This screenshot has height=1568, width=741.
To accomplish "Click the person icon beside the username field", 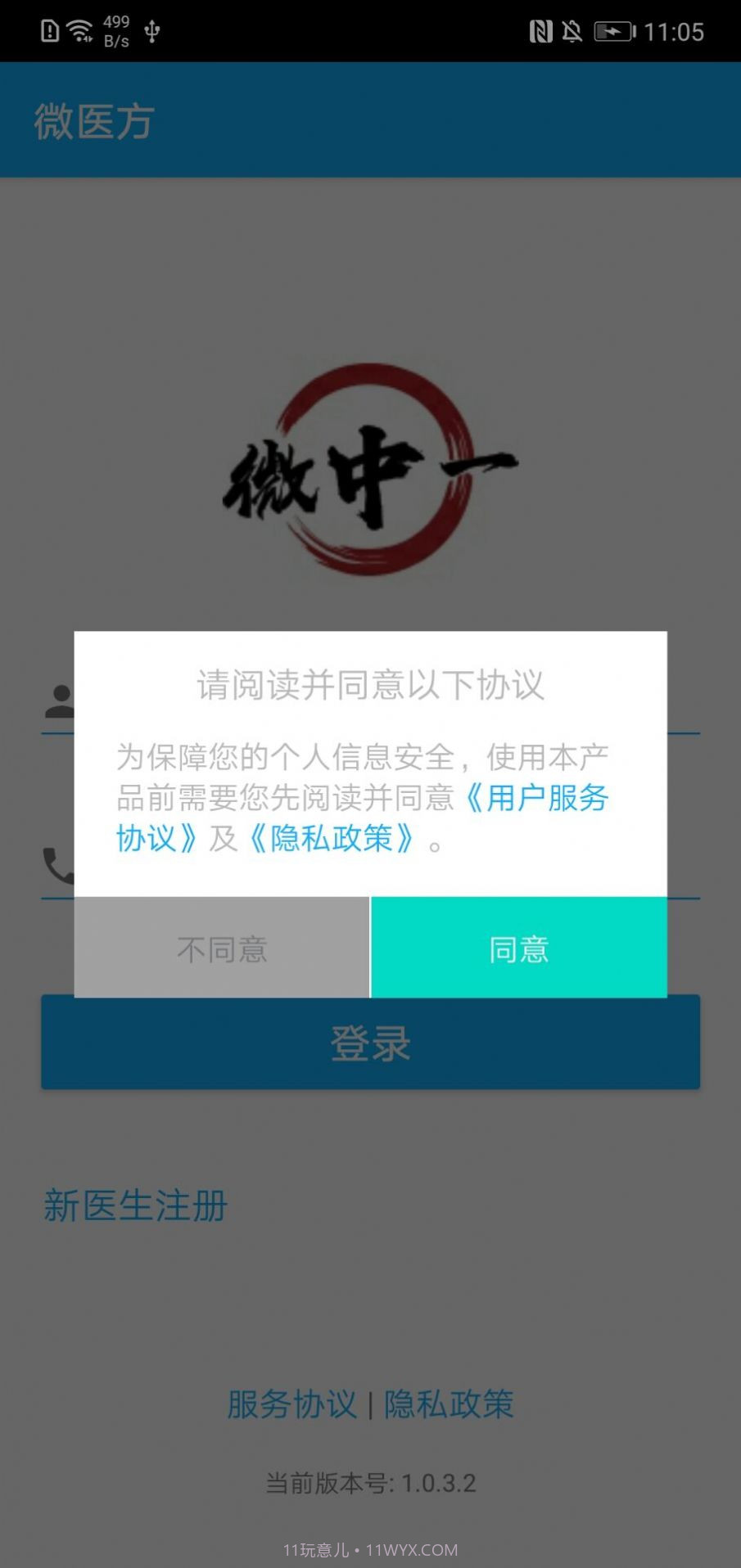I will point(59,698).
